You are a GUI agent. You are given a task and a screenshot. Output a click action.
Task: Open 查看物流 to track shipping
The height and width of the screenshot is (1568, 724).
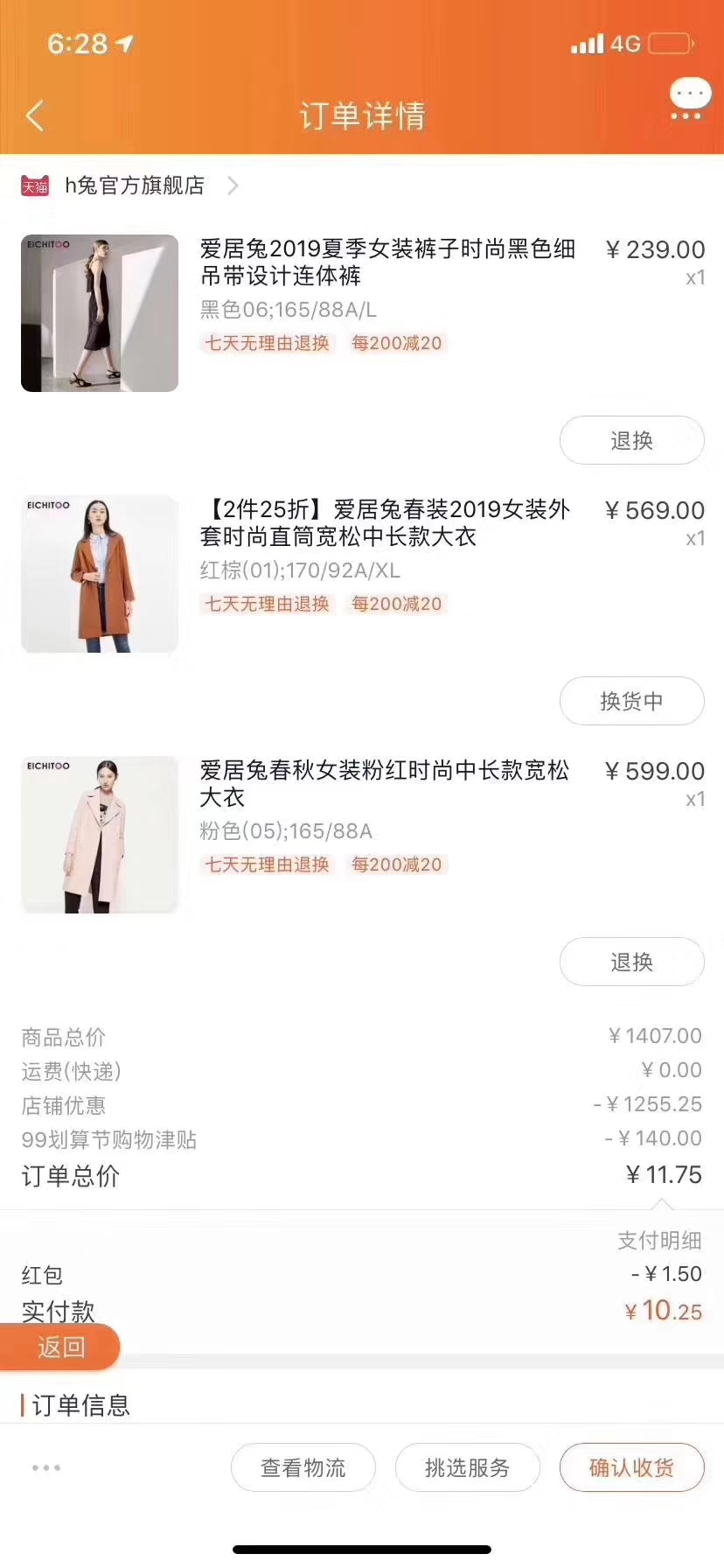pyautogui.click(x=302, y=1467)
